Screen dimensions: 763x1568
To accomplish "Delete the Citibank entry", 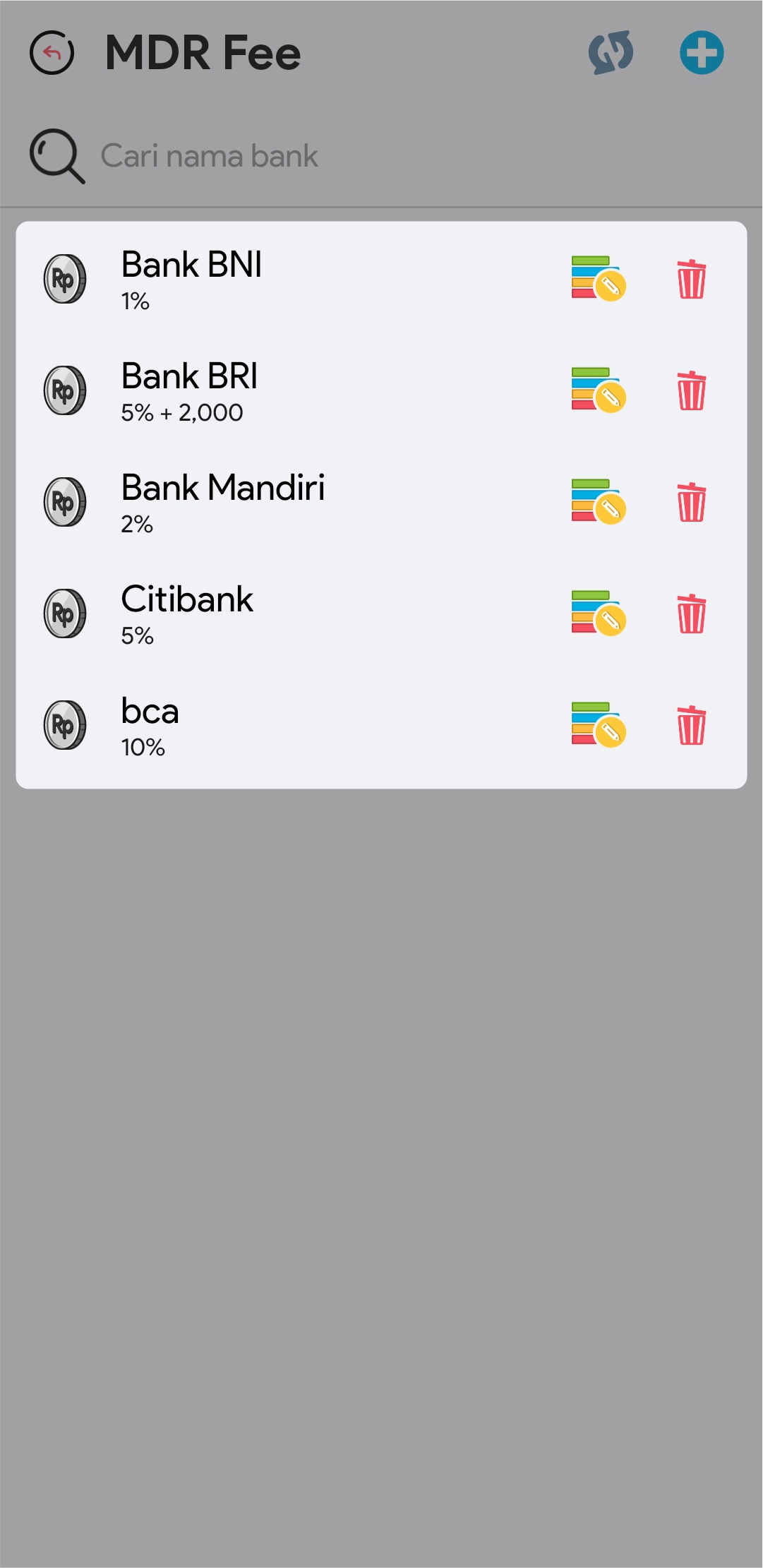I will pyautogui.click(x=691, y=613).
